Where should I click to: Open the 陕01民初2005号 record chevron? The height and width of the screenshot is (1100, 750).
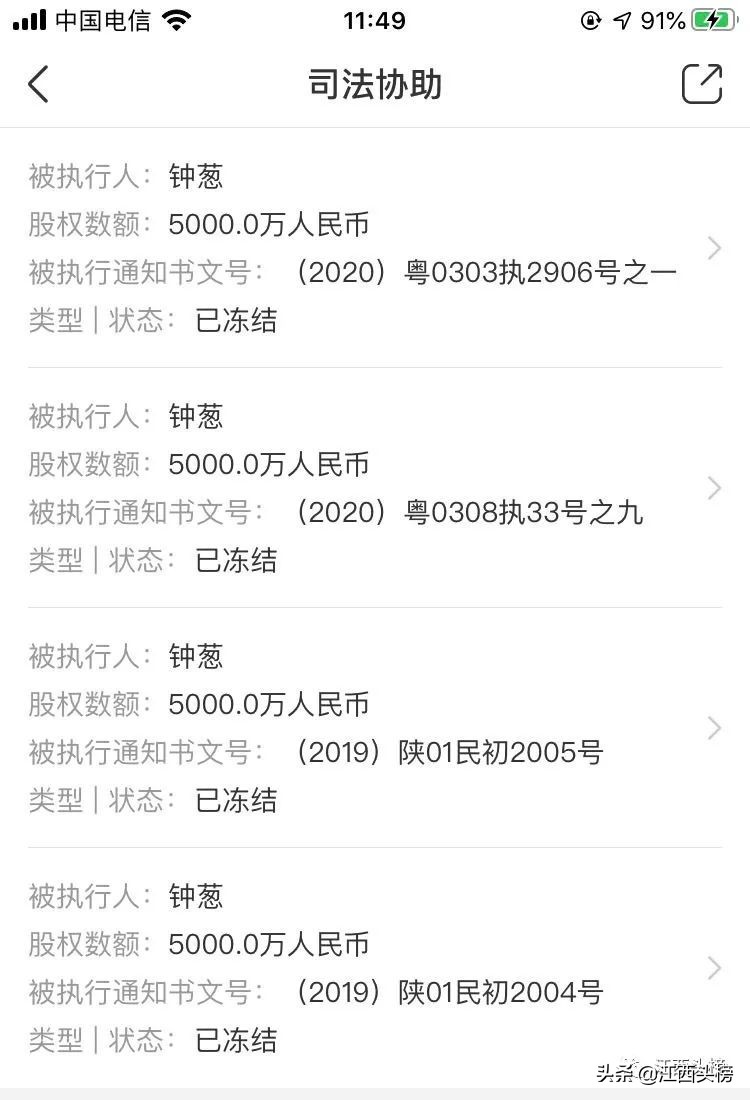coord(714,728)
